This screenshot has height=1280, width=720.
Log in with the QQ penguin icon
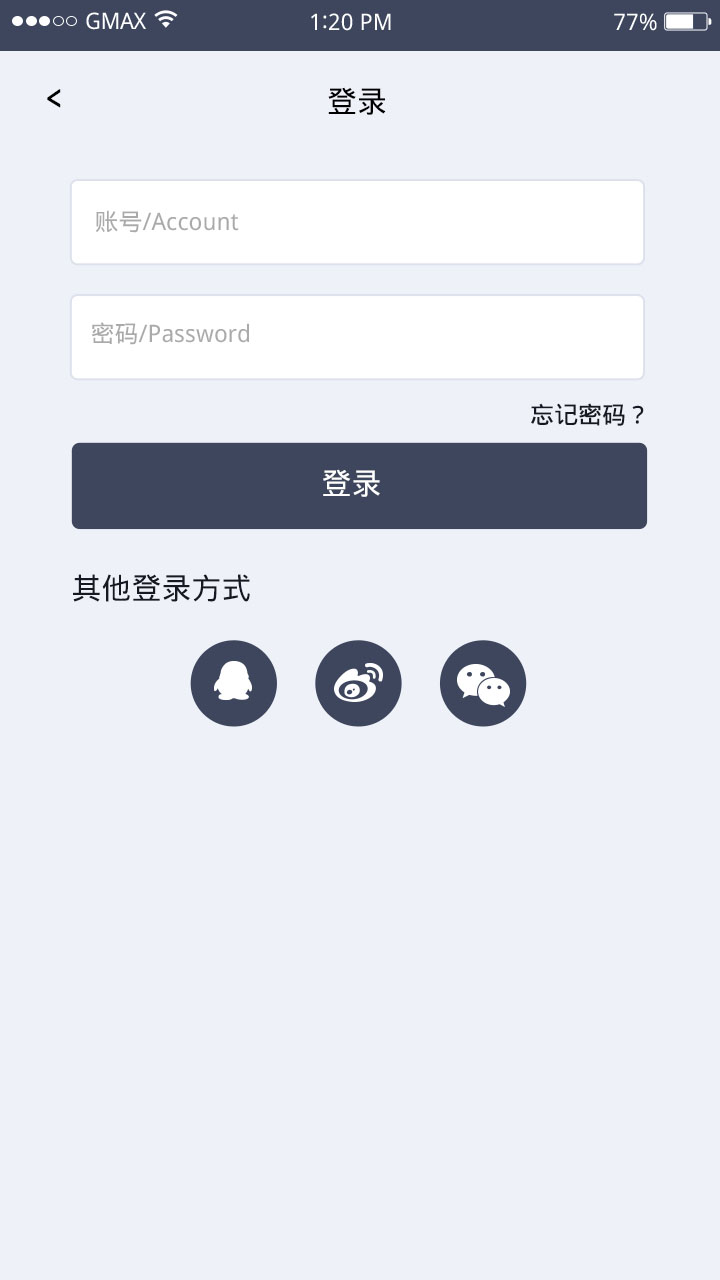click(x=233, y=683)
